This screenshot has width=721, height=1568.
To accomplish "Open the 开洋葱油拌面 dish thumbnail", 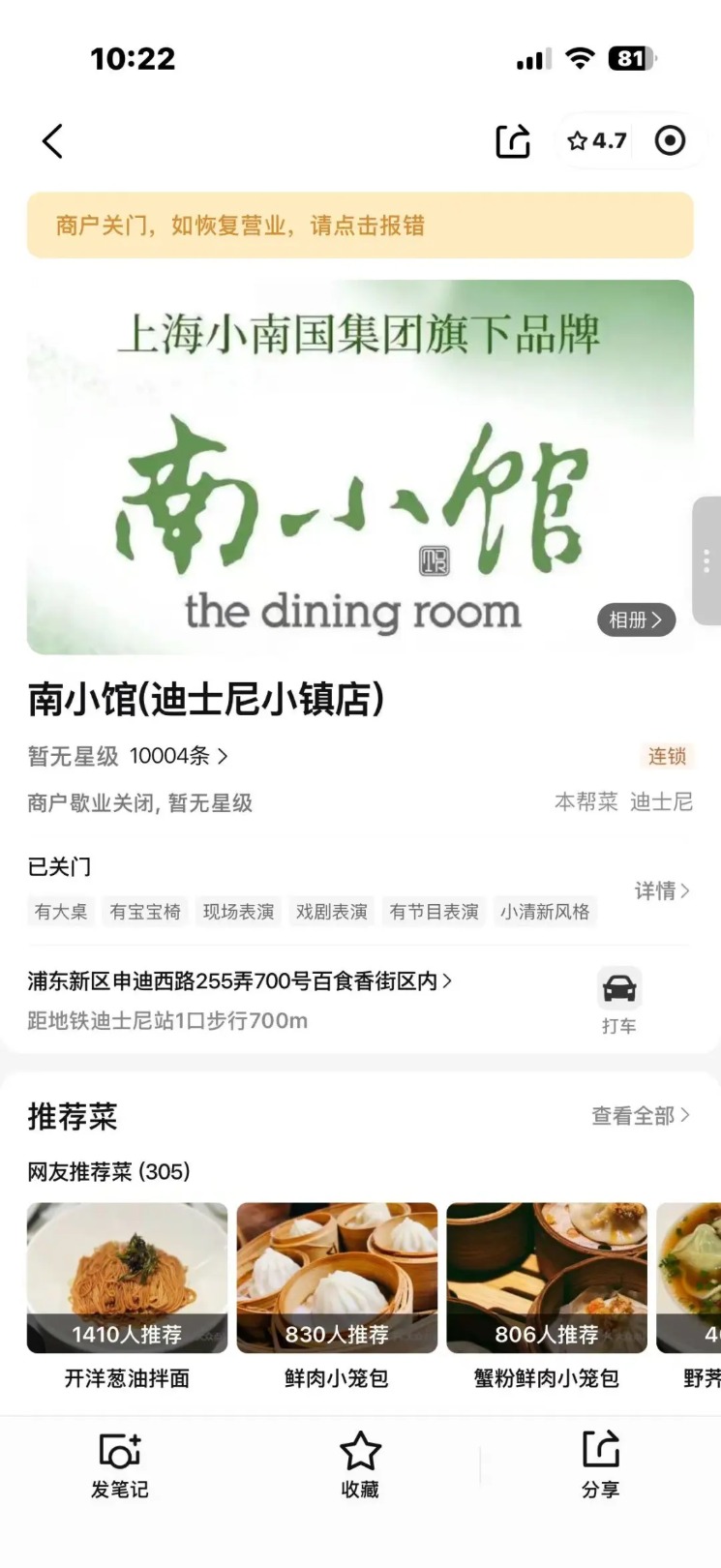I will click(127, 1278).
